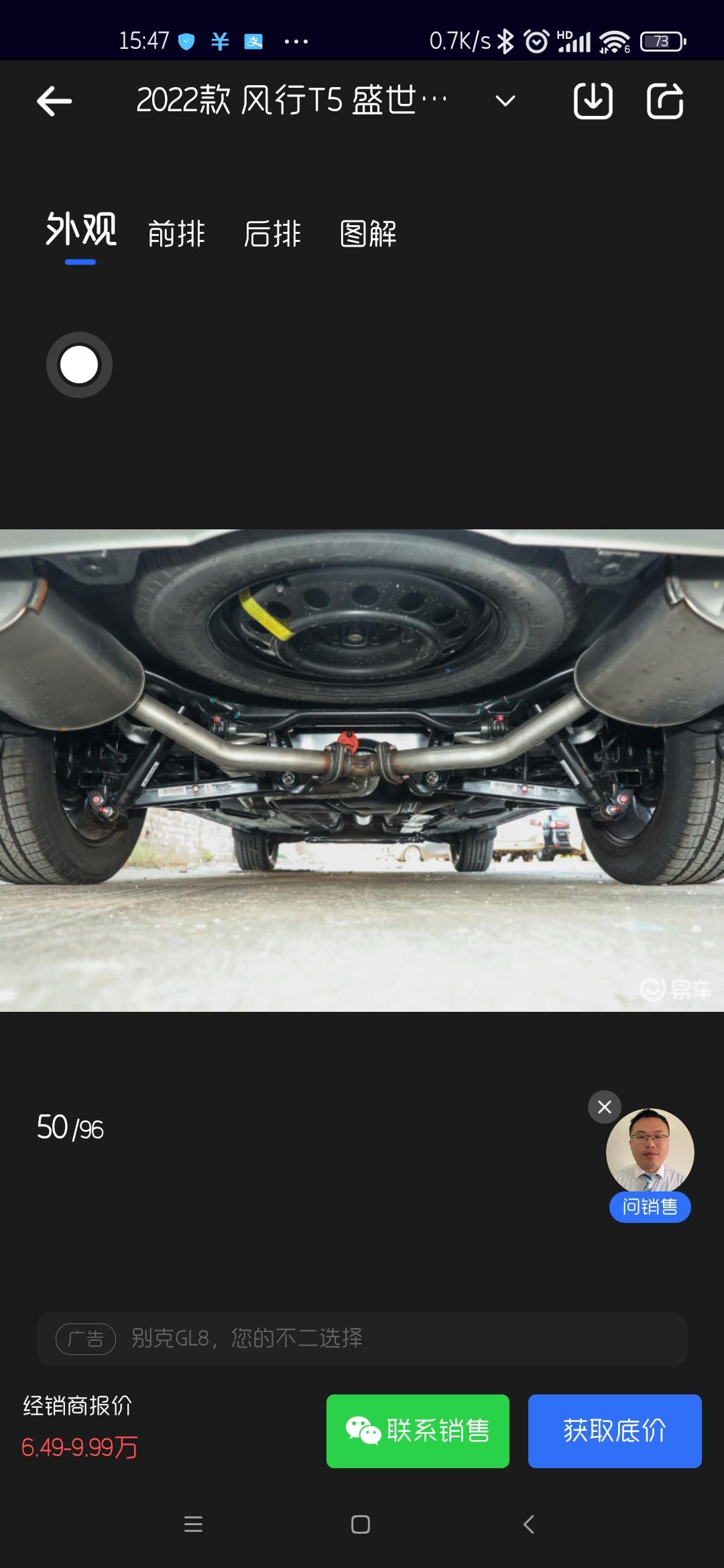The width and height of the screenshot is (724, 1568).
Task: Switch to the 后排 tab
Action: (x=272, y=234)
